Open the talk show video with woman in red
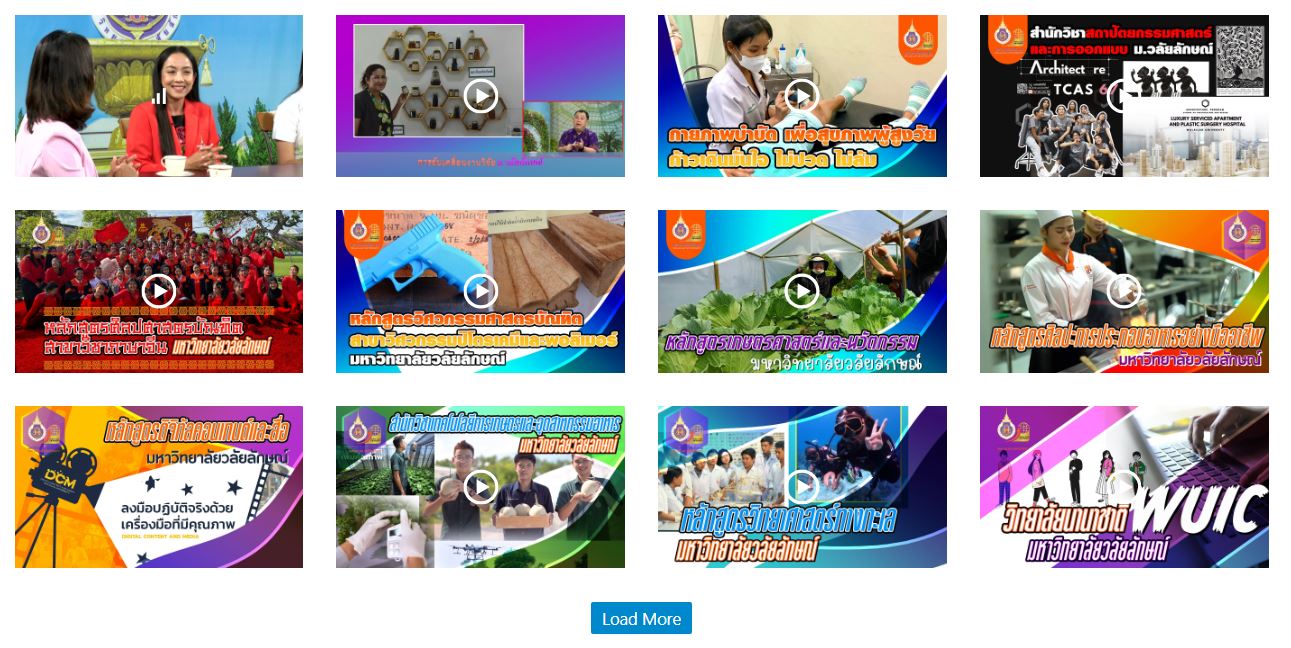The height and width of the screenshot is (648, 1291). pyautogui.click(x=159, y=96)
